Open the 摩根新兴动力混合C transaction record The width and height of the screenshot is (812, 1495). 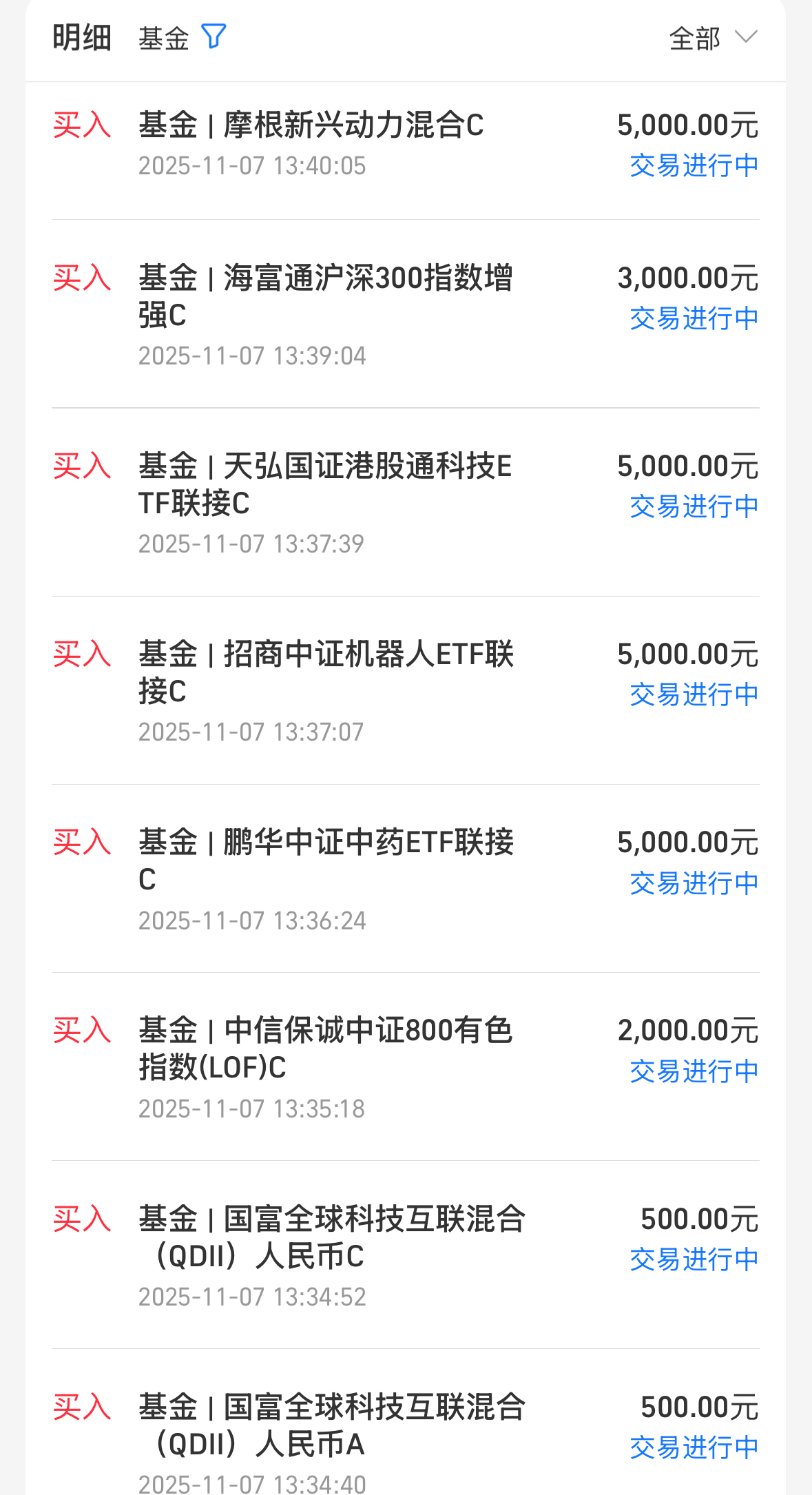pos(406,151)
